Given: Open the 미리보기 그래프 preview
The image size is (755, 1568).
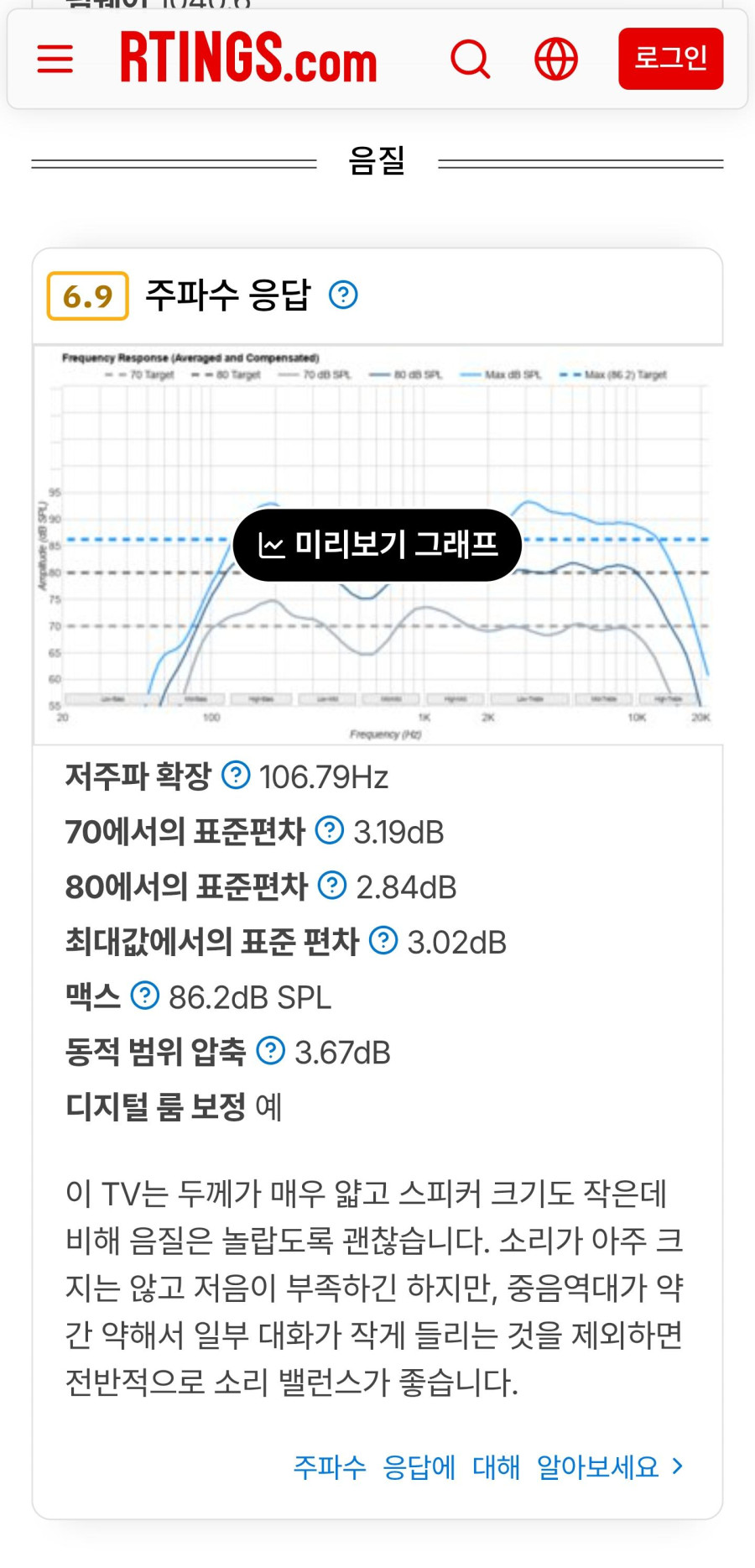Looking at the screenshot, I should click(x=377, y=545).
